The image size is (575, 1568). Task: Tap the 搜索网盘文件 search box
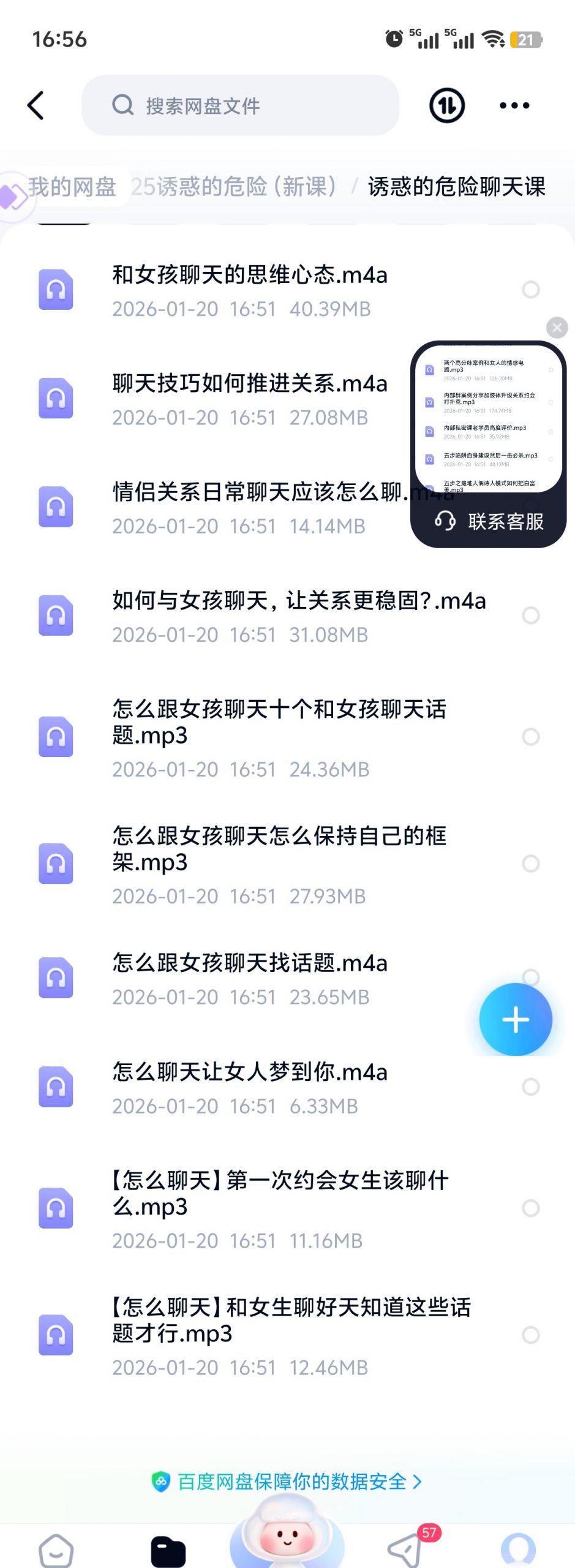pos(240,105)
